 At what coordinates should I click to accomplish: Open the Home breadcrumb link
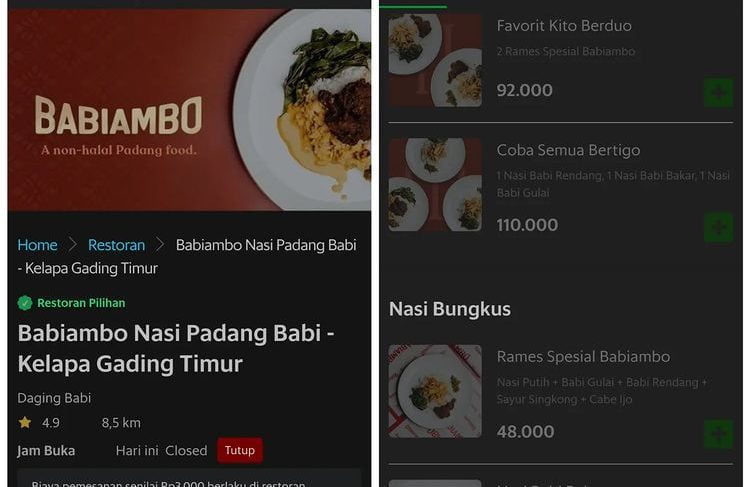[x=37, y=245]
